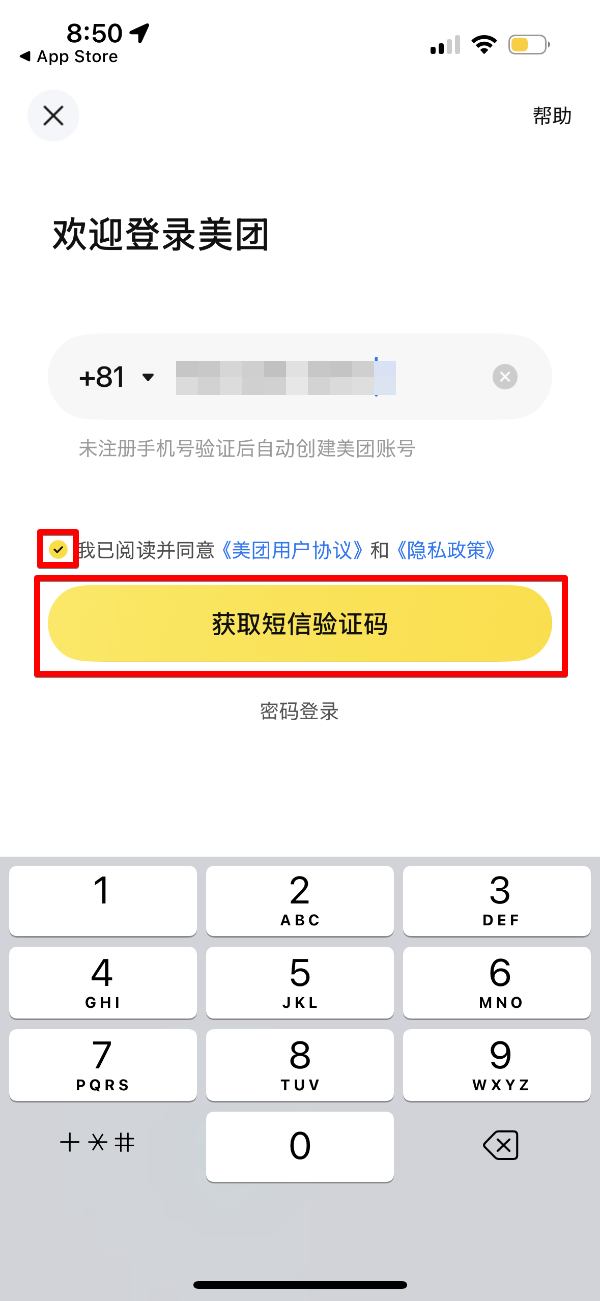Open 帮助 help link
Image resolution: width=600 pixels, height=1301 pixels.
[x=552, y=116]
